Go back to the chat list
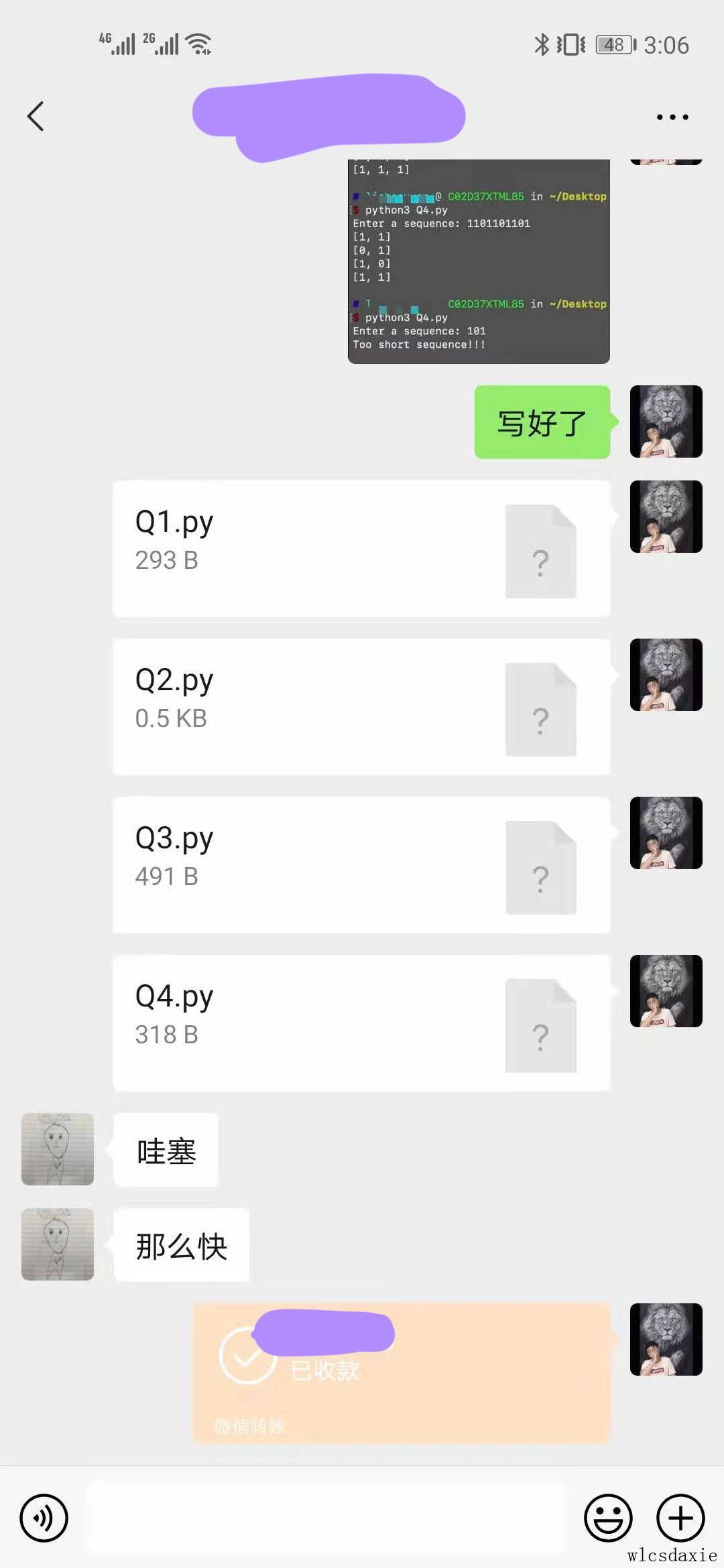 (x=36, y=117)
